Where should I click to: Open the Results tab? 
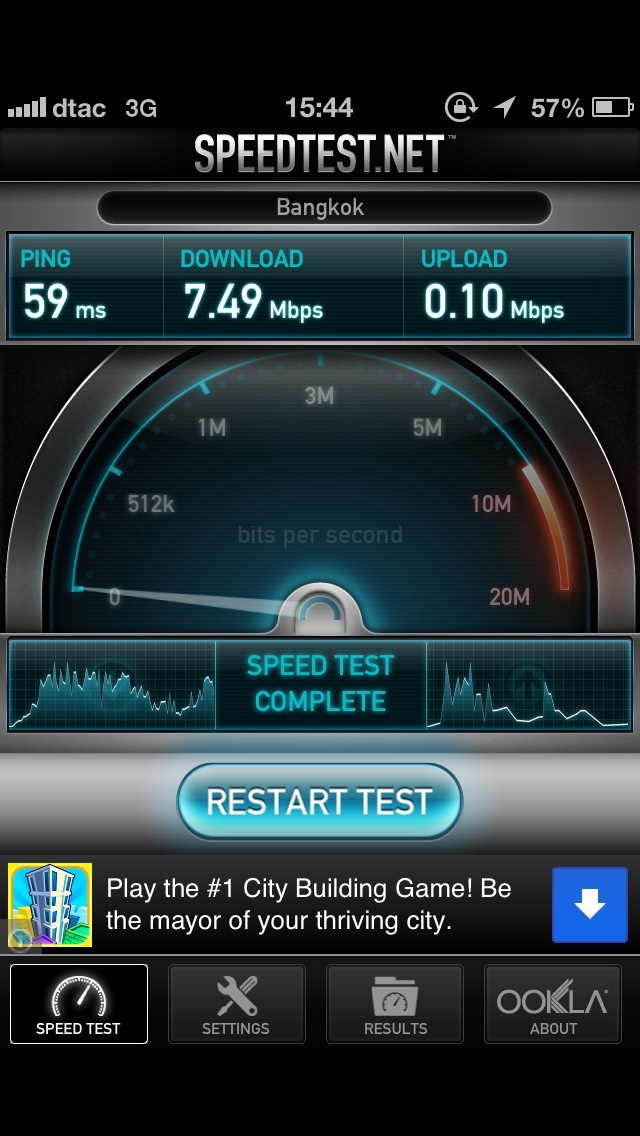click(x=395, y=1004)
